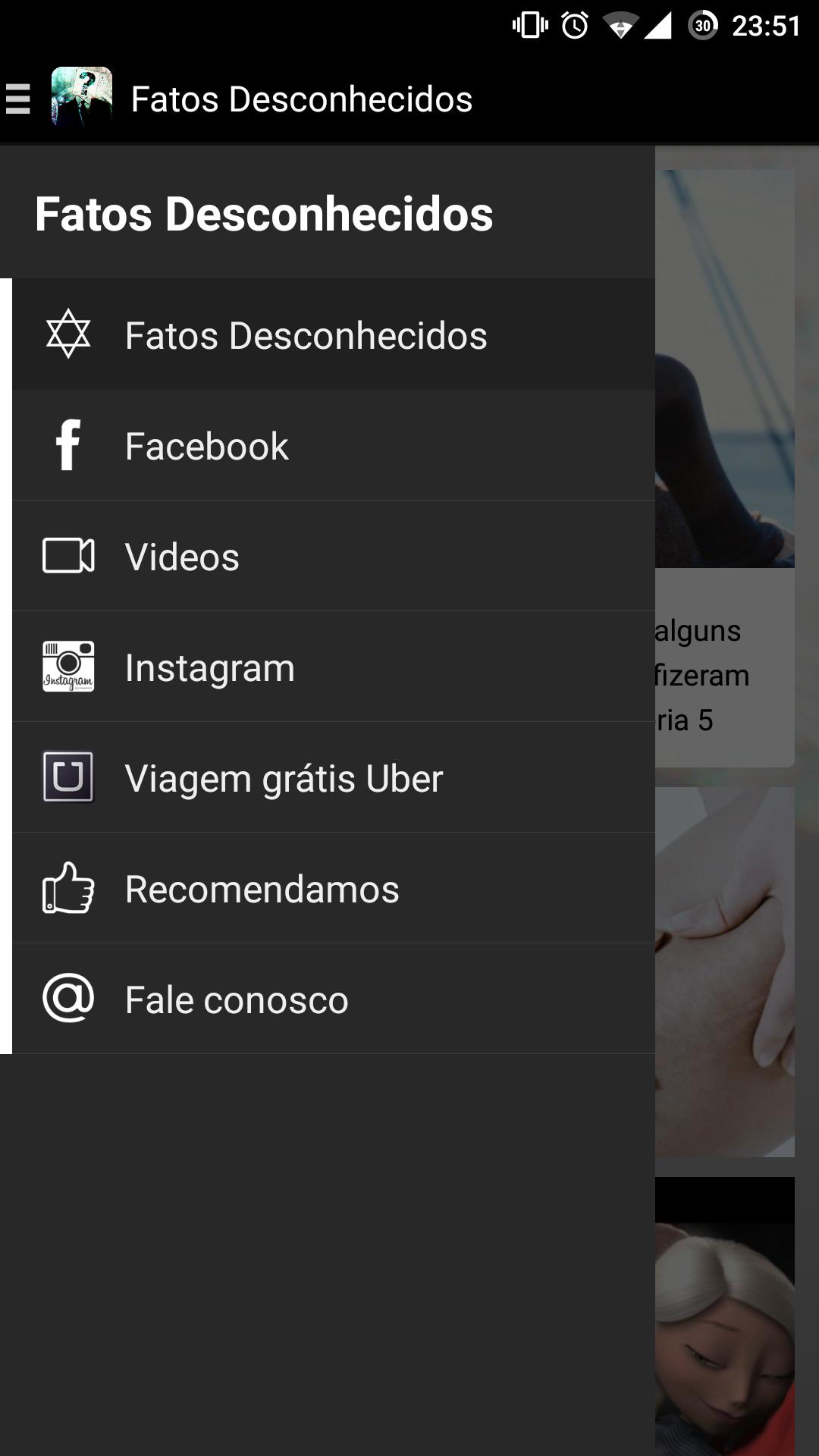Open the hamburger navigation menu
Image resolution: width=819 pixels, height=1456 pixels.
tap(20, 98)
